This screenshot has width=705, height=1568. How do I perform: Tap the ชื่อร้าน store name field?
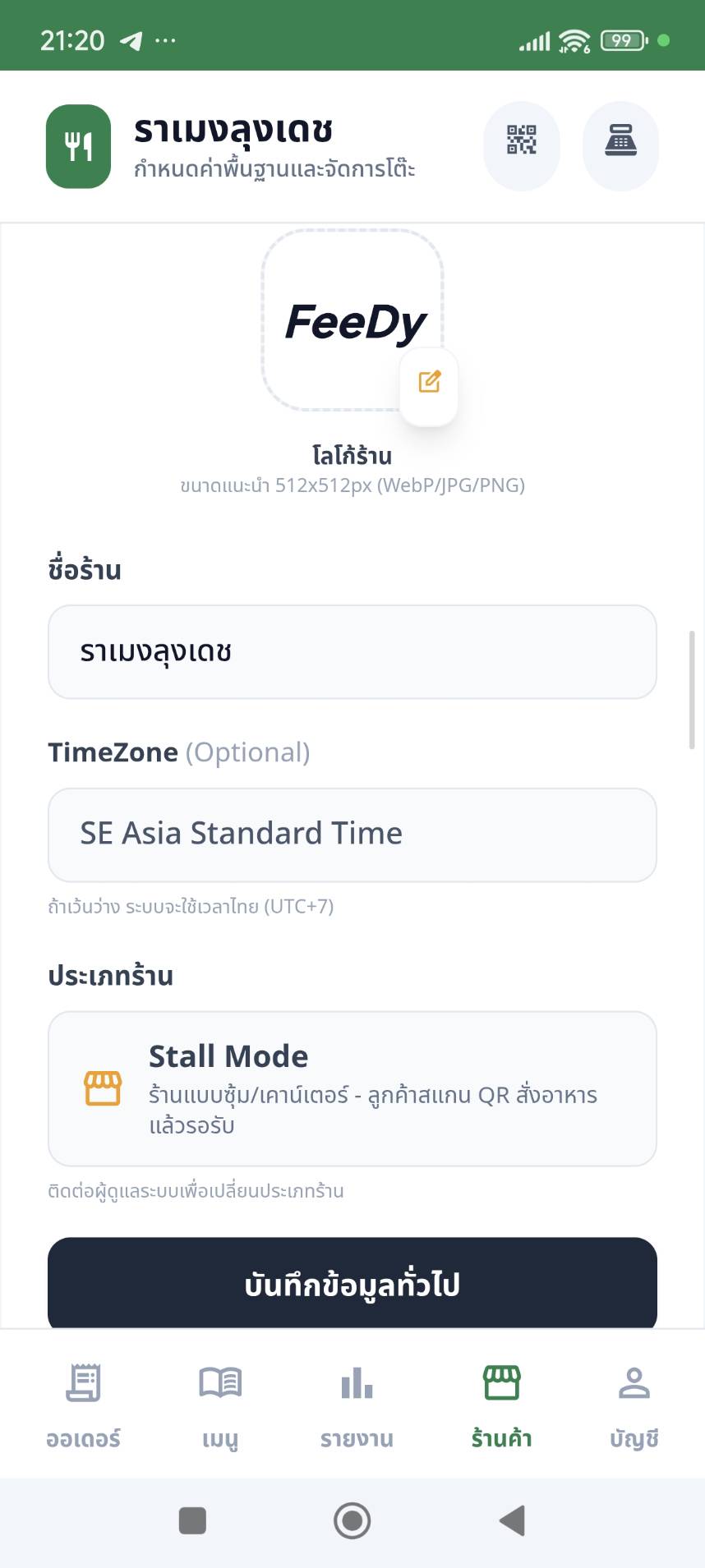(352, 652)
